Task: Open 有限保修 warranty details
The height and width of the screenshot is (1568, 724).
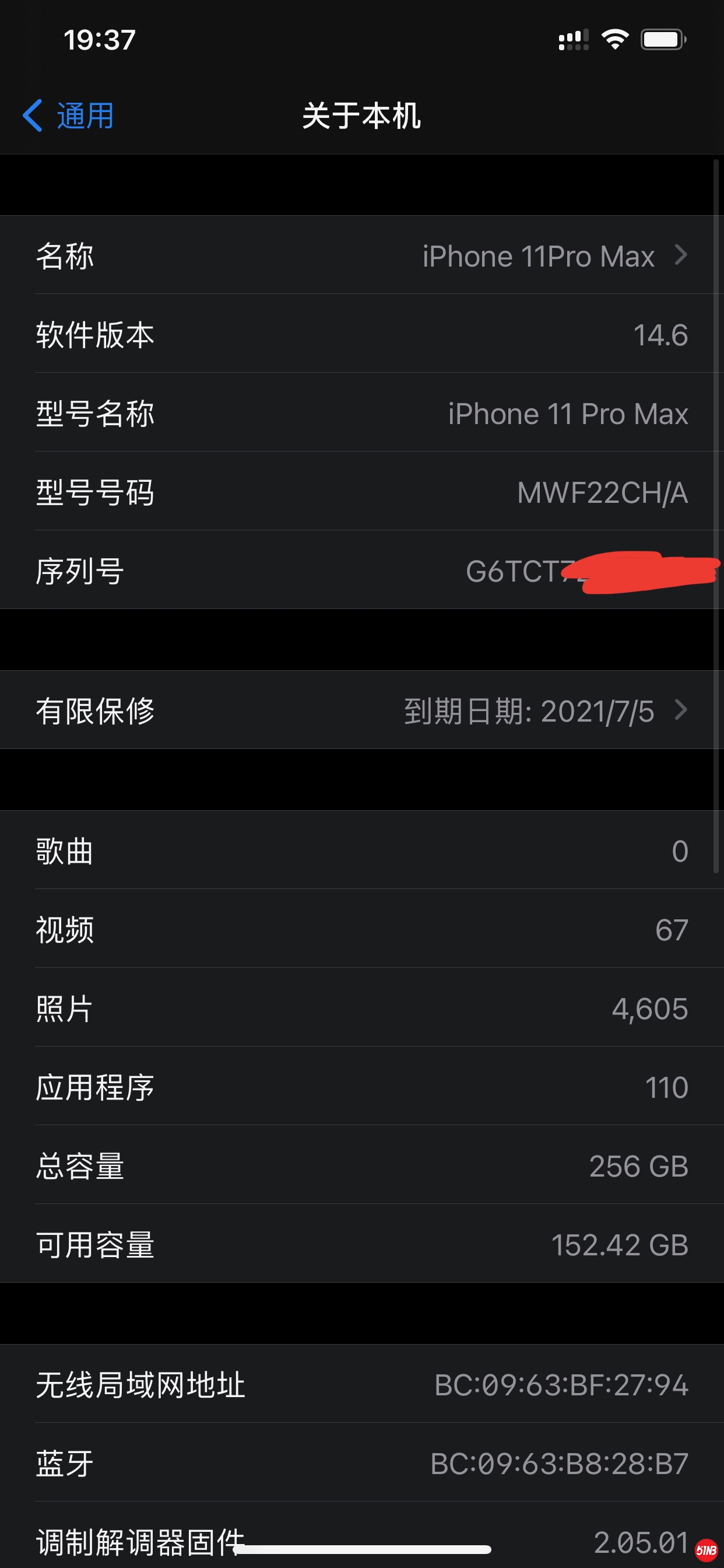Action: (361, 710)
